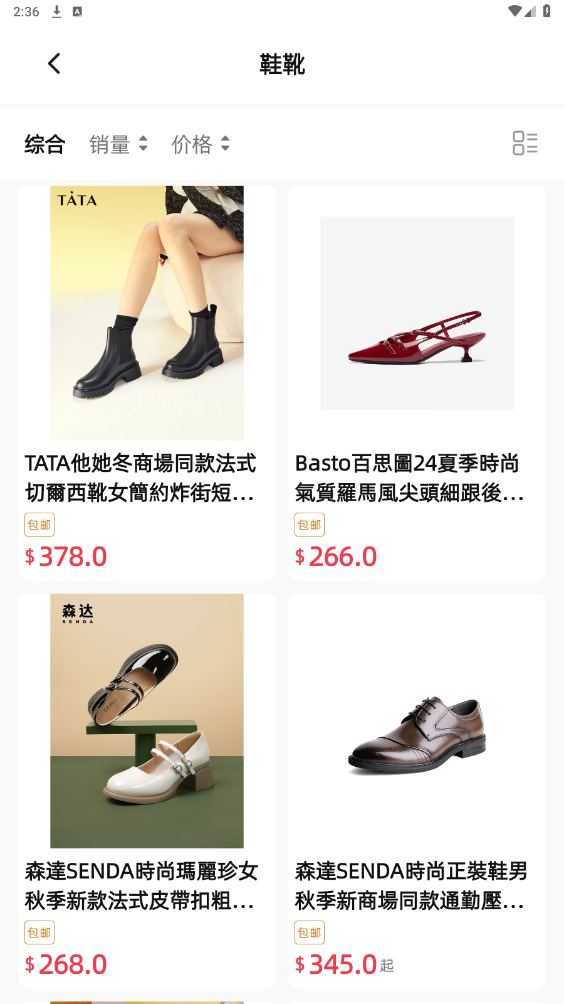Image resolution: width=564 pixels, height=1004 pixels.
Task: Go back from the 鞋靴 page
Action: pos(54,63)
